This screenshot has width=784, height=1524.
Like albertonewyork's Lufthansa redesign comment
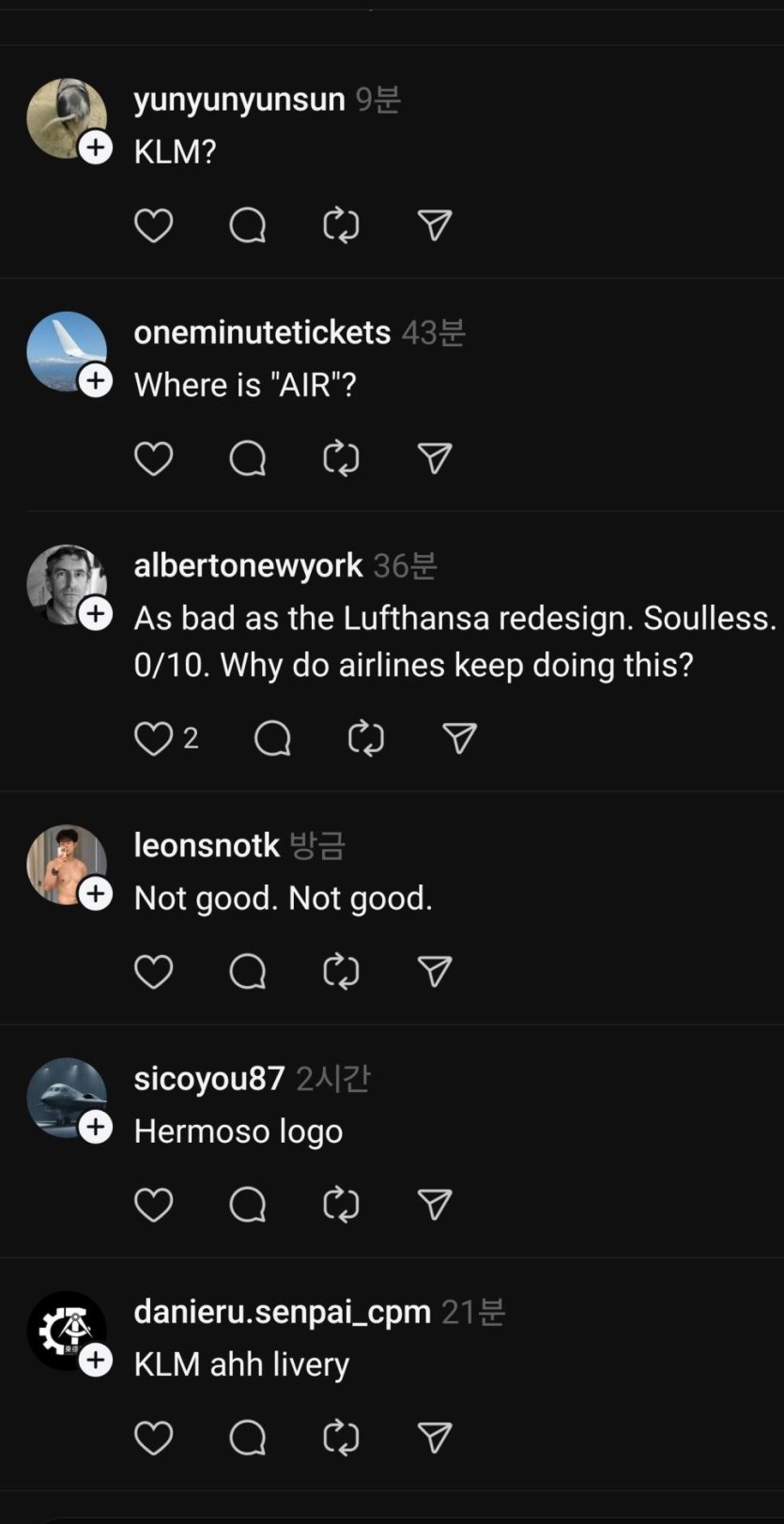pyautogui.click(x=154, y=738)
